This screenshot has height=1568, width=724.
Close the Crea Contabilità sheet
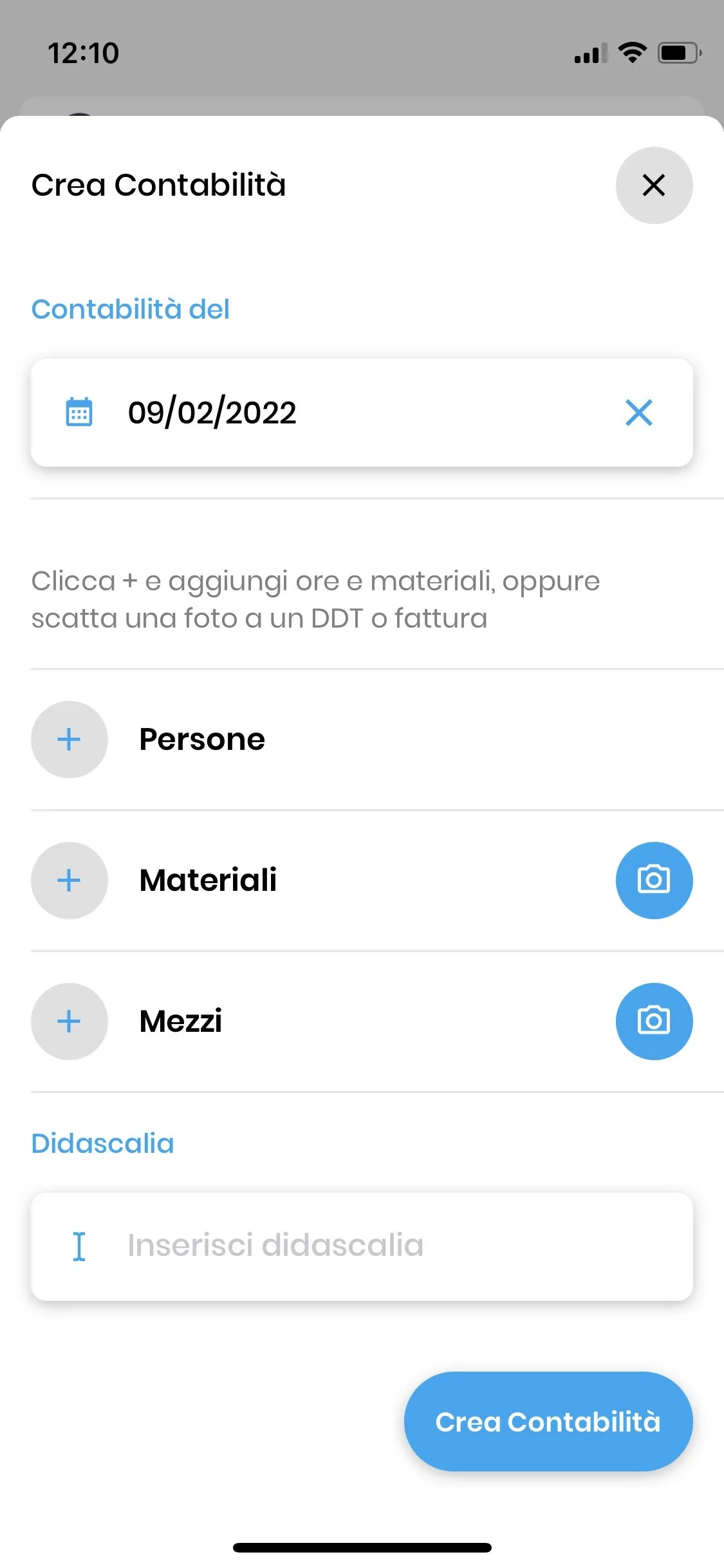pyautogui.click(x=653, y=185)
